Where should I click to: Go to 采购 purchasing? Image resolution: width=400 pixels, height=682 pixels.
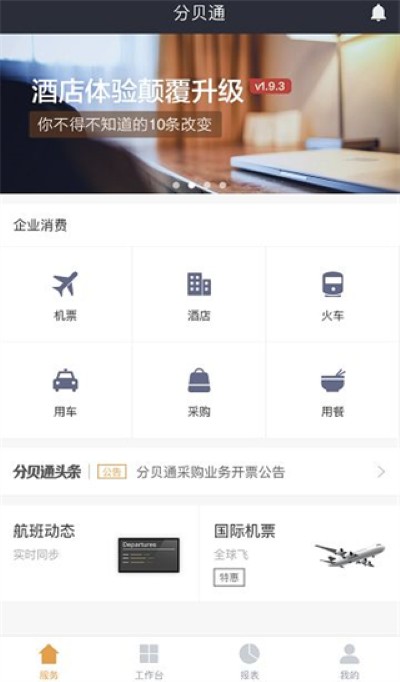[x=199, y=391]
